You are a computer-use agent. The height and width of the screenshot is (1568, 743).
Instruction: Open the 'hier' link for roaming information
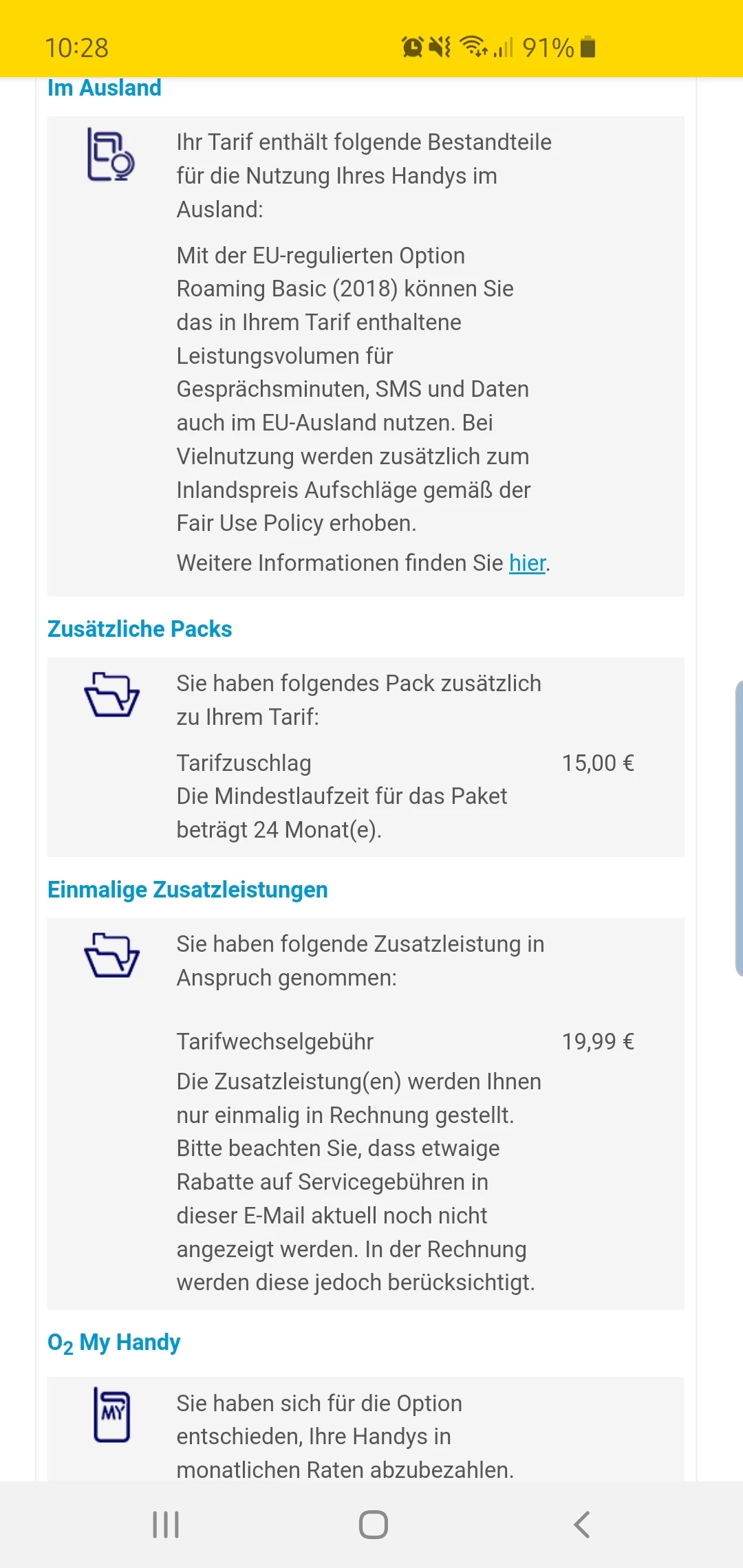click(x=527, y=563)
